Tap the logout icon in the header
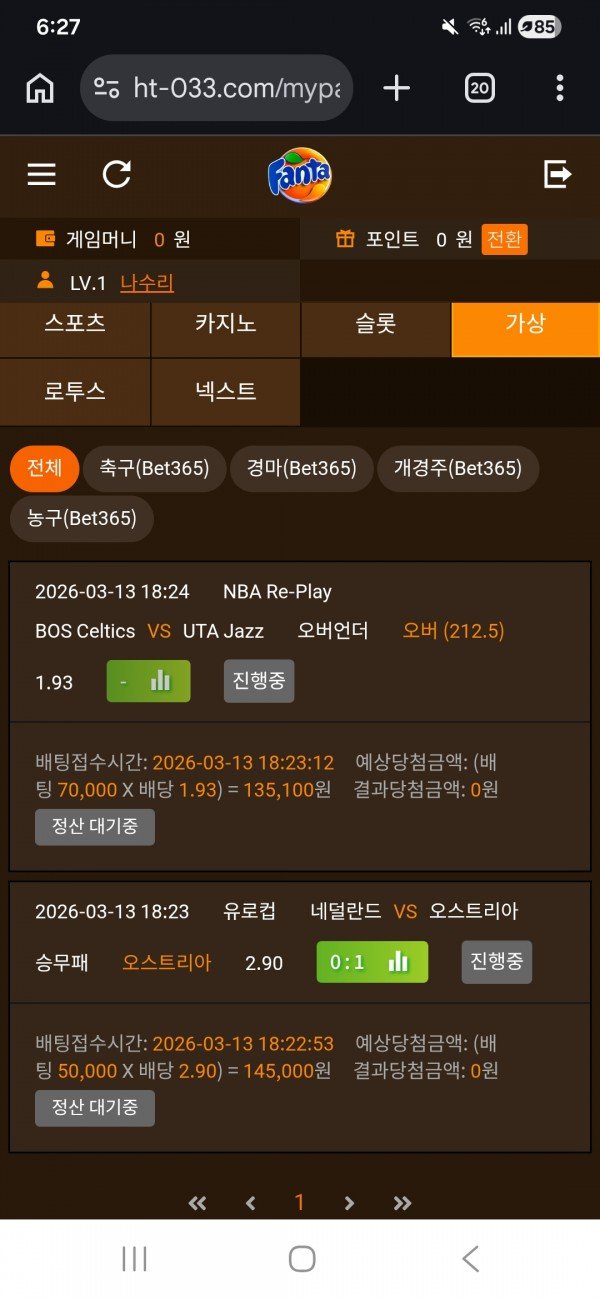 pyautogui.click(x=557, y=175)
